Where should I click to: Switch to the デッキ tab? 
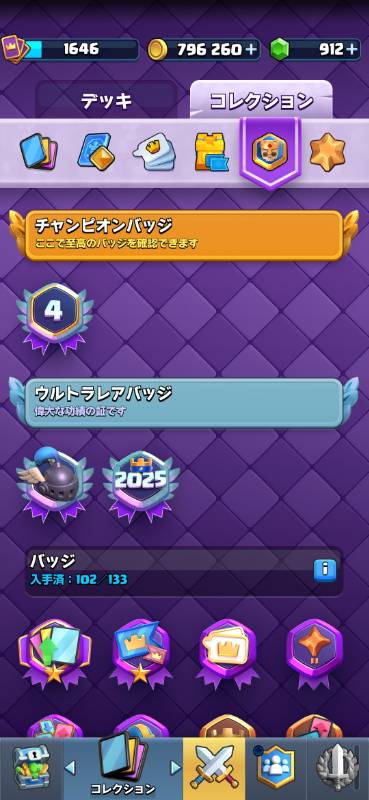pyautogui.click(x=106, y=101)
